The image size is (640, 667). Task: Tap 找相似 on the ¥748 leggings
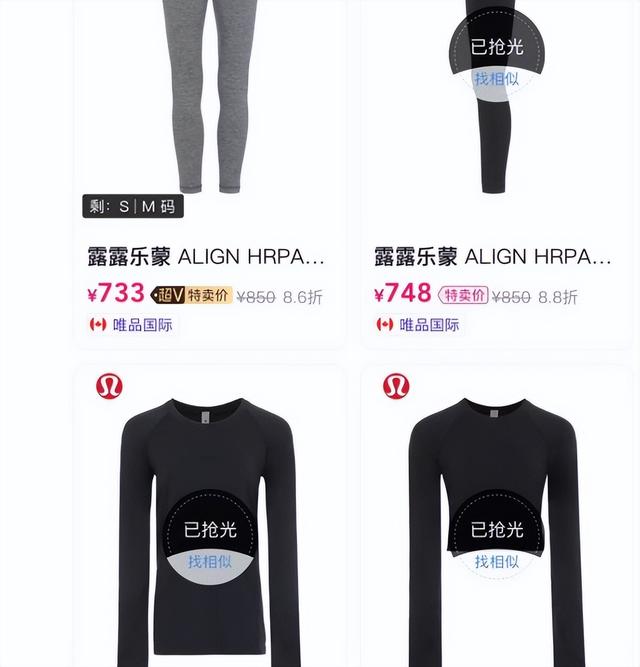[497, 78]
